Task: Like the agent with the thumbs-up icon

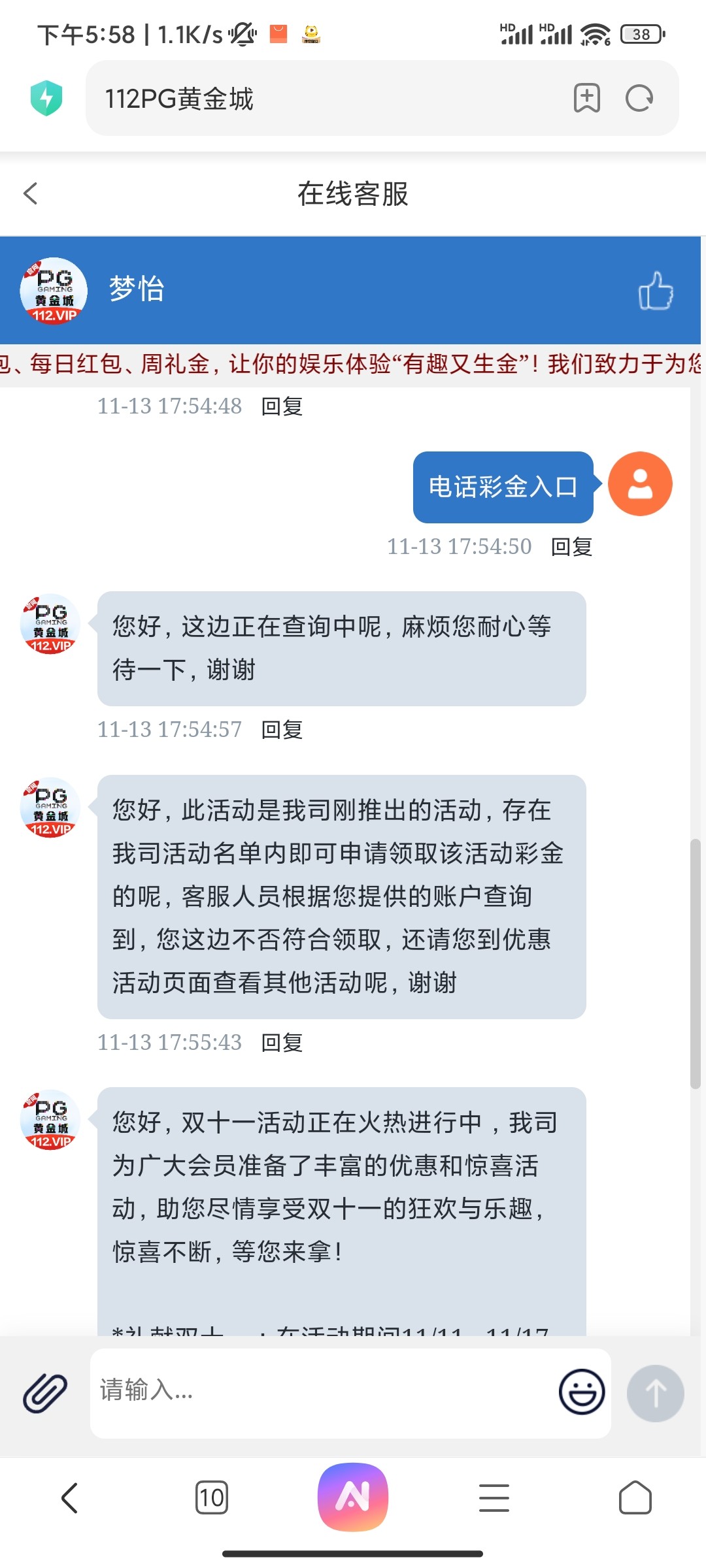Action: click(656, 289)
